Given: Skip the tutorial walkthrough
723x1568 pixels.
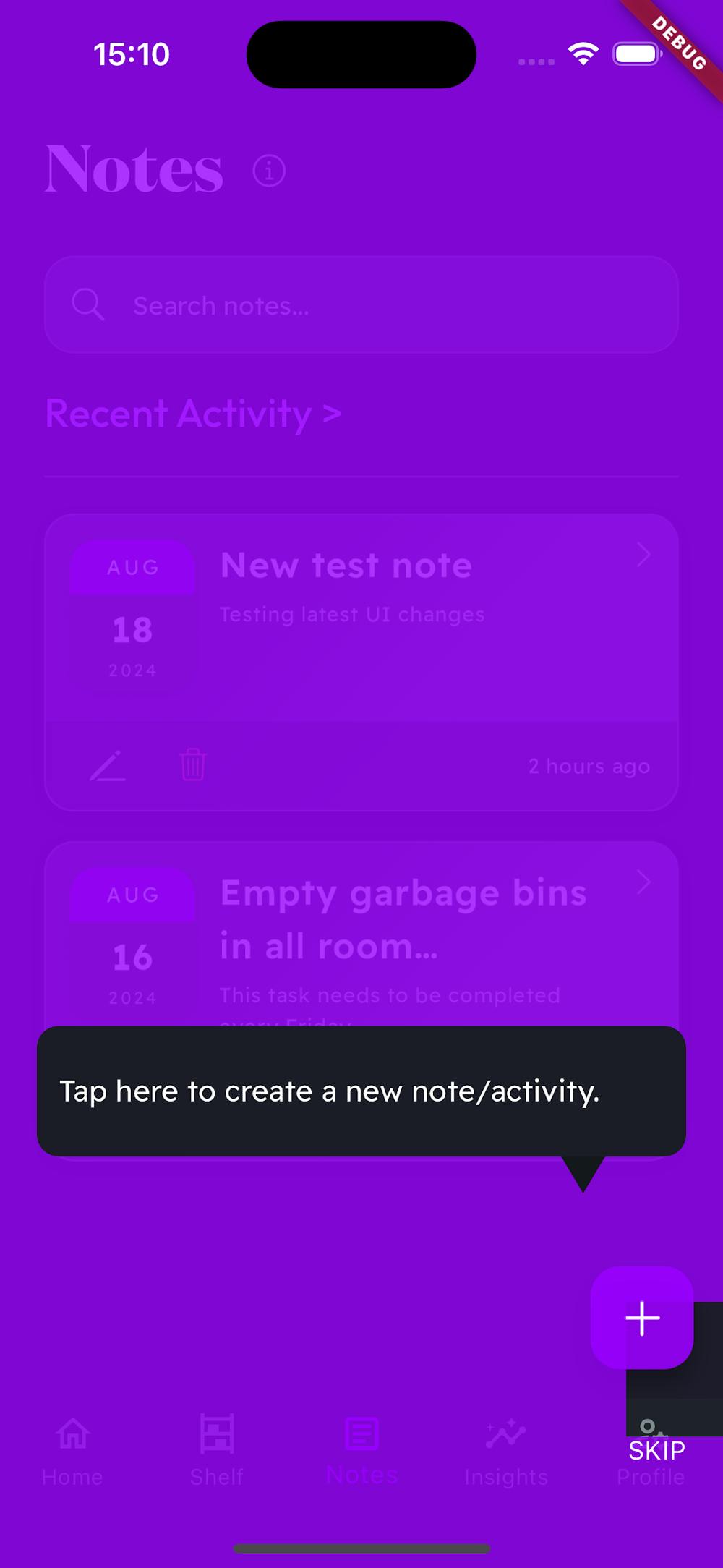Looking at the screenshot, I should tap(656, 1450).
